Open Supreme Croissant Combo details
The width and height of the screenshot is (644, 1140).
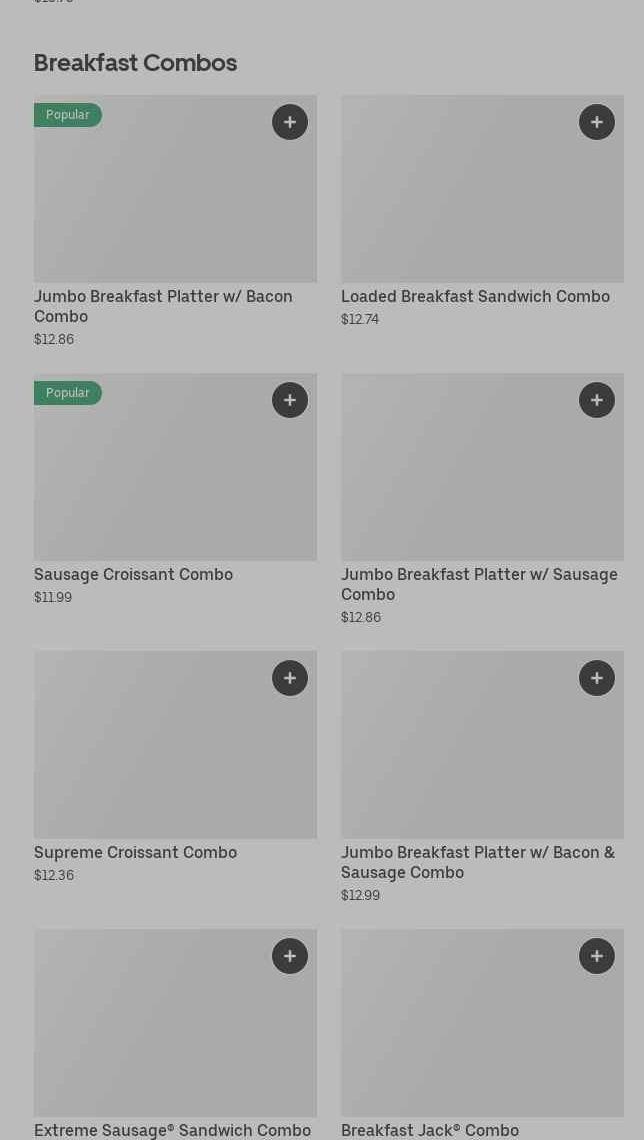click(x=175, y=767)
